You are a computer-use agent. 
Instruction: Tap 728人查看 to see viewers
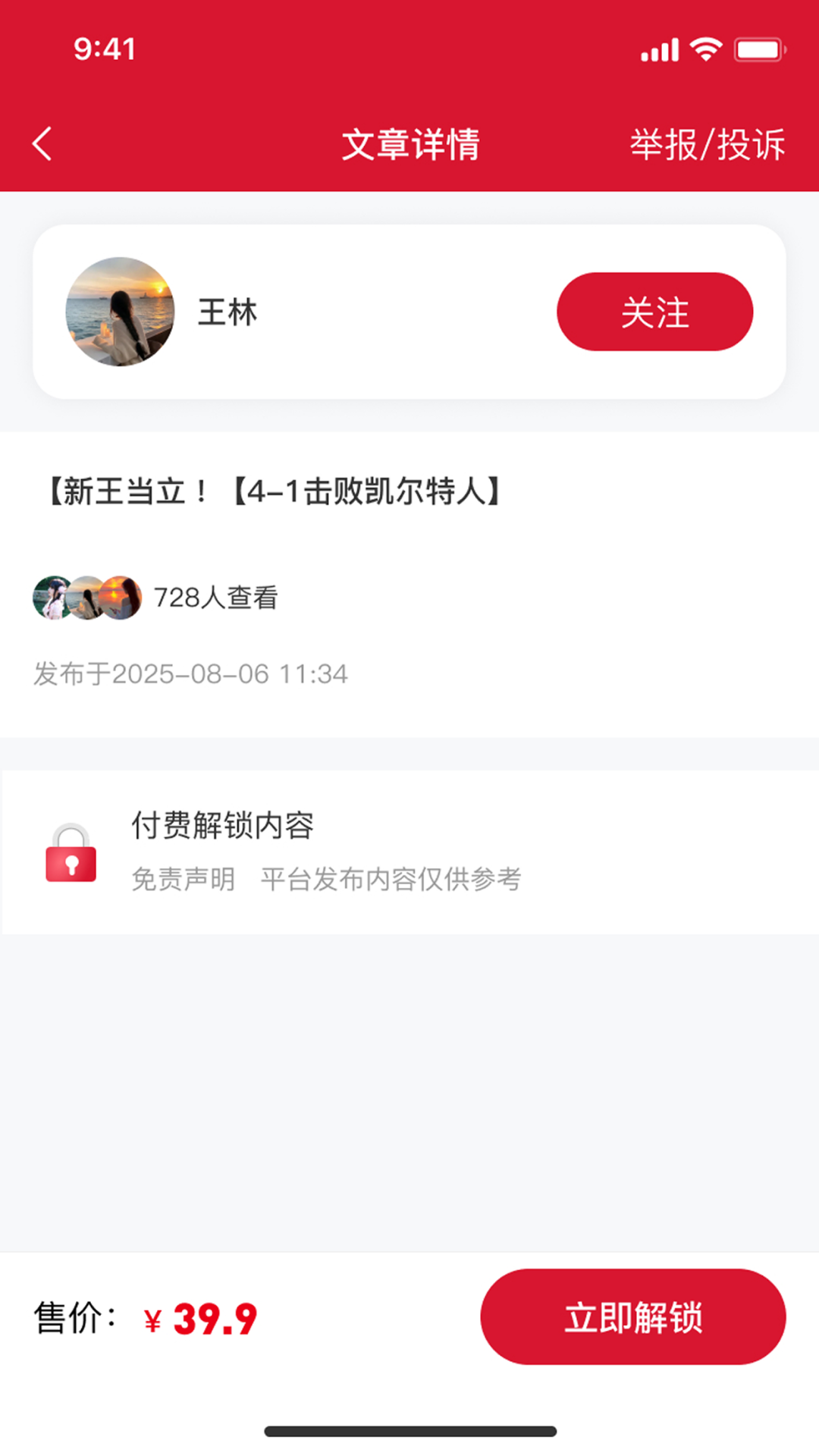coord(215,598)
